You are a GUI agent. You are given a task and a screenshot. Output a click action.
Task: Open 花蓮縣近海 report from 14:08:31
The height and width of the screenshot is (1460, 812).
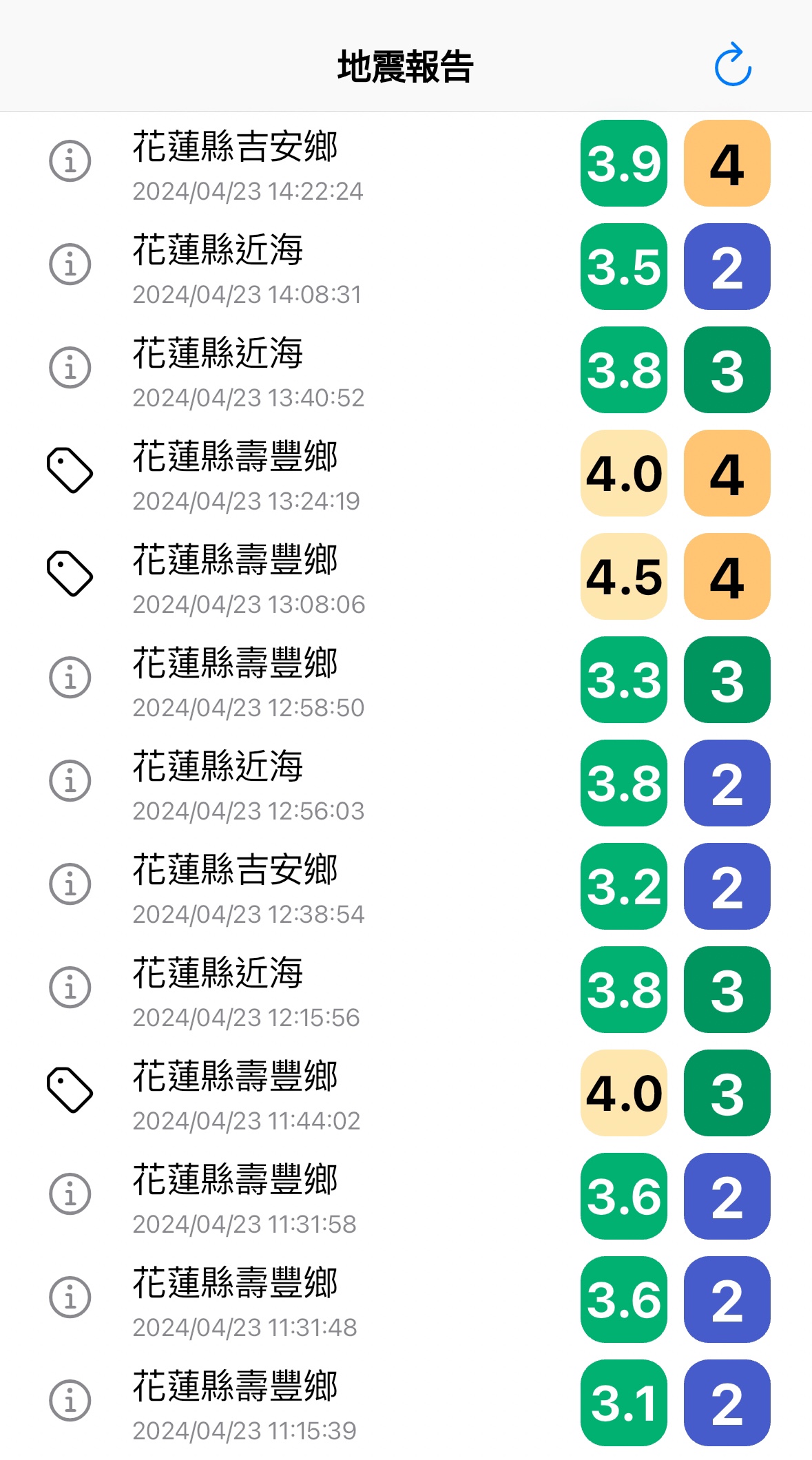[406, 267]
